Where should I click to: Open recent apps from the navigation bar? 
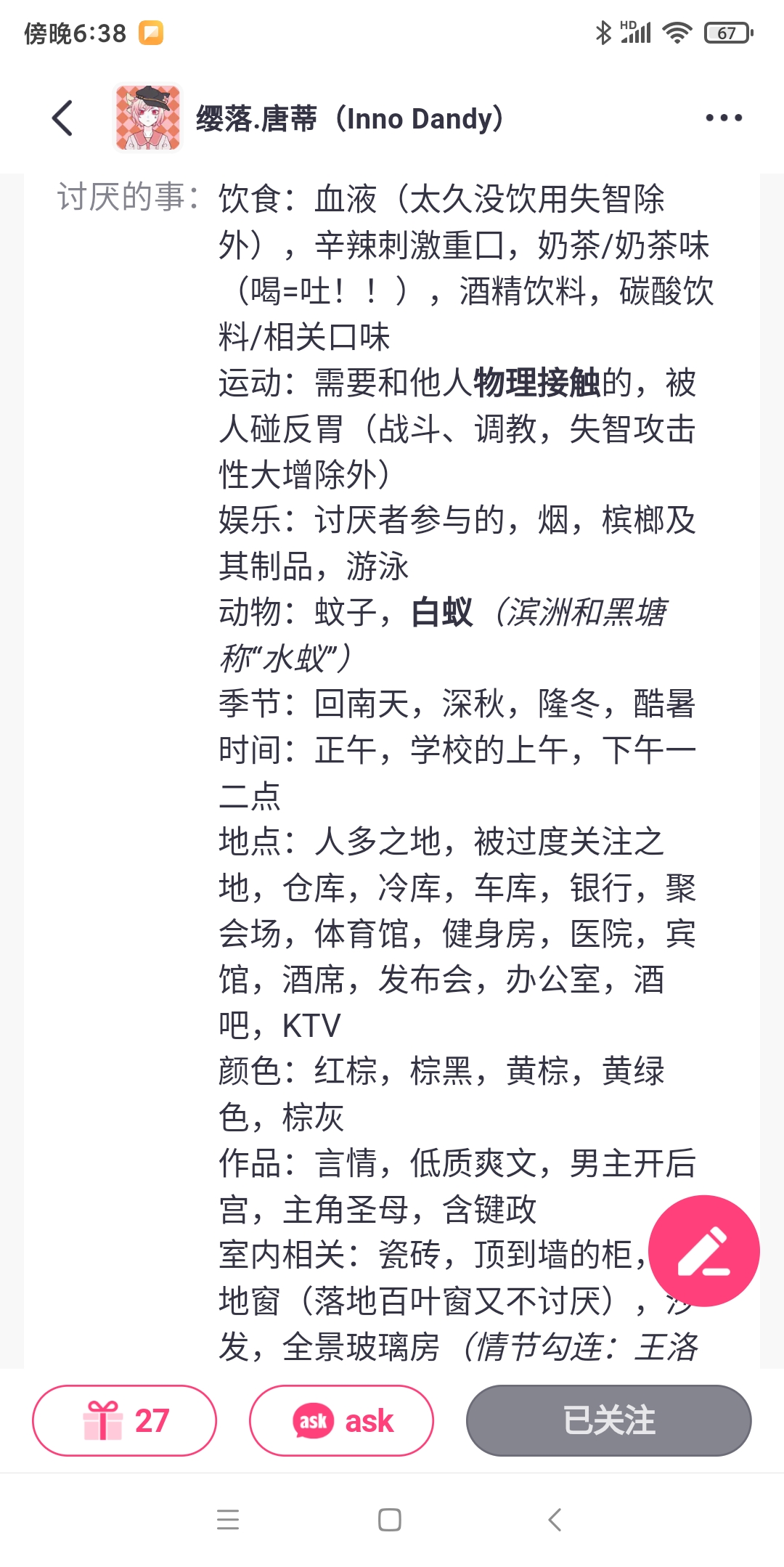click(228, 1520)
